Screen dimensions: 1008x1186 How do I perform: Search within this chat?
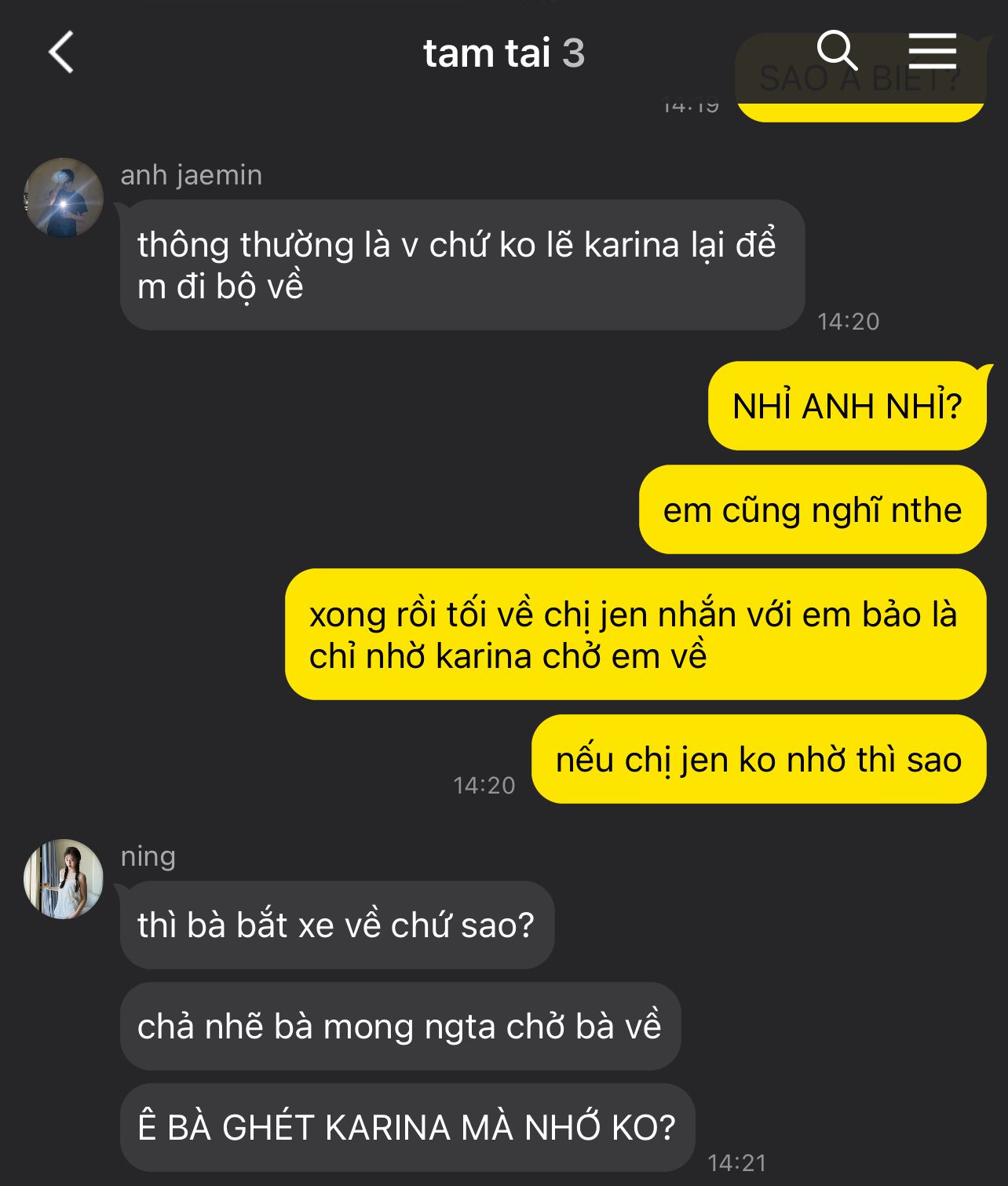pyautogui.click(x=837, y=51)
